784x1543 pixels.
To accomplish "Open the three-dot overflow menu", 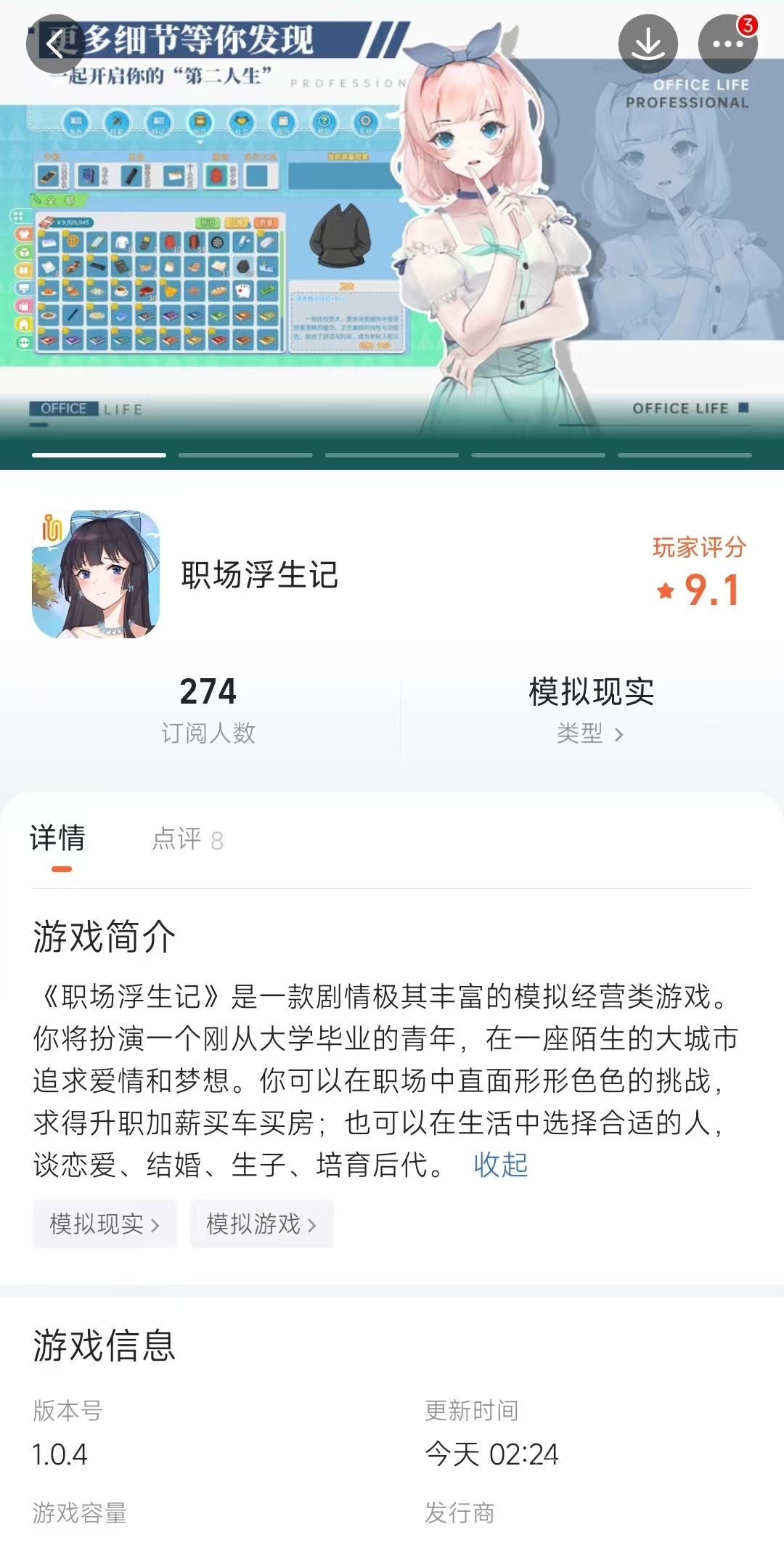I will (727, 44).
